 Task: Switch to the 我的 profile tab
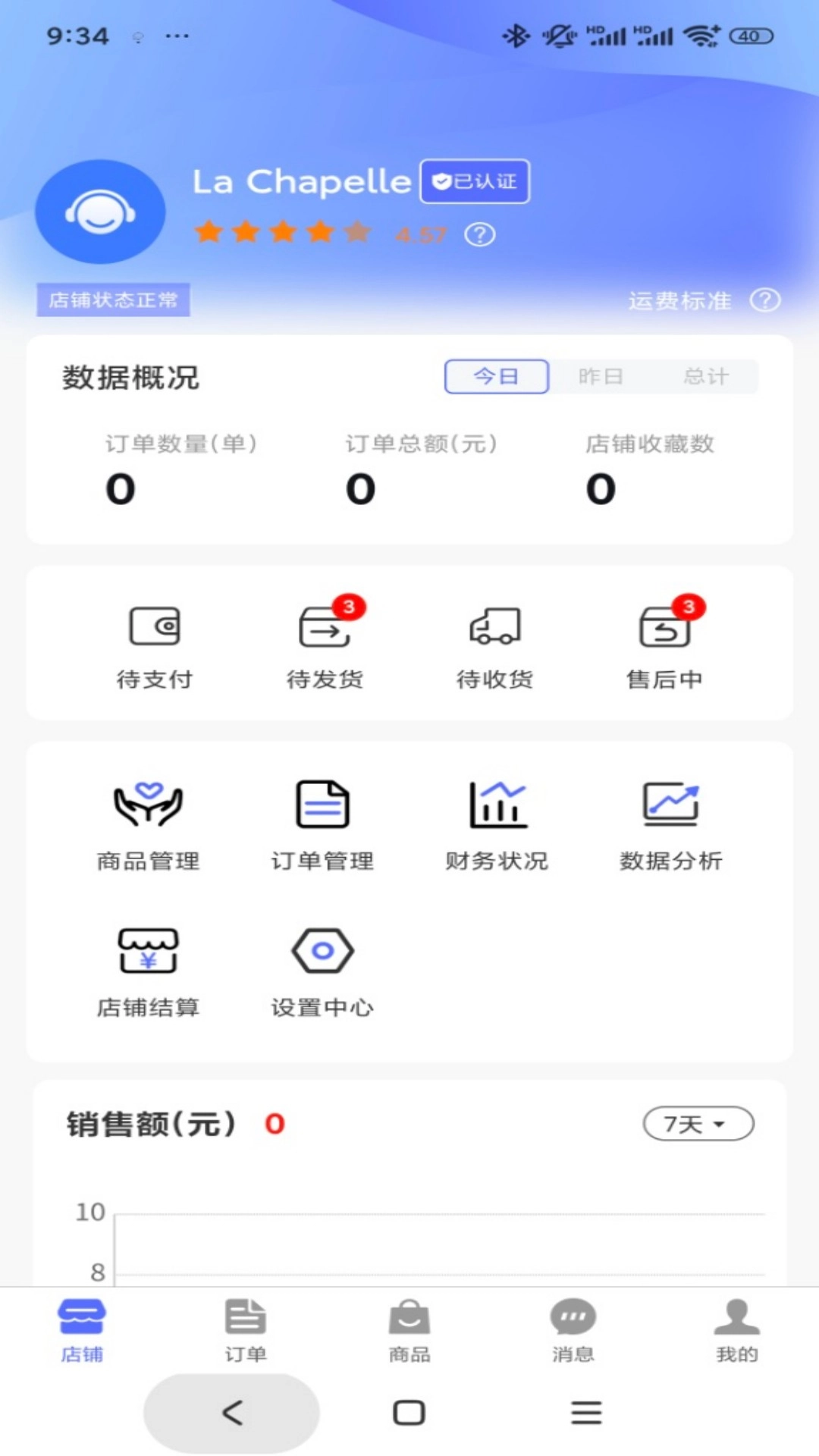pyautogui.click(x=736, y=1332)
